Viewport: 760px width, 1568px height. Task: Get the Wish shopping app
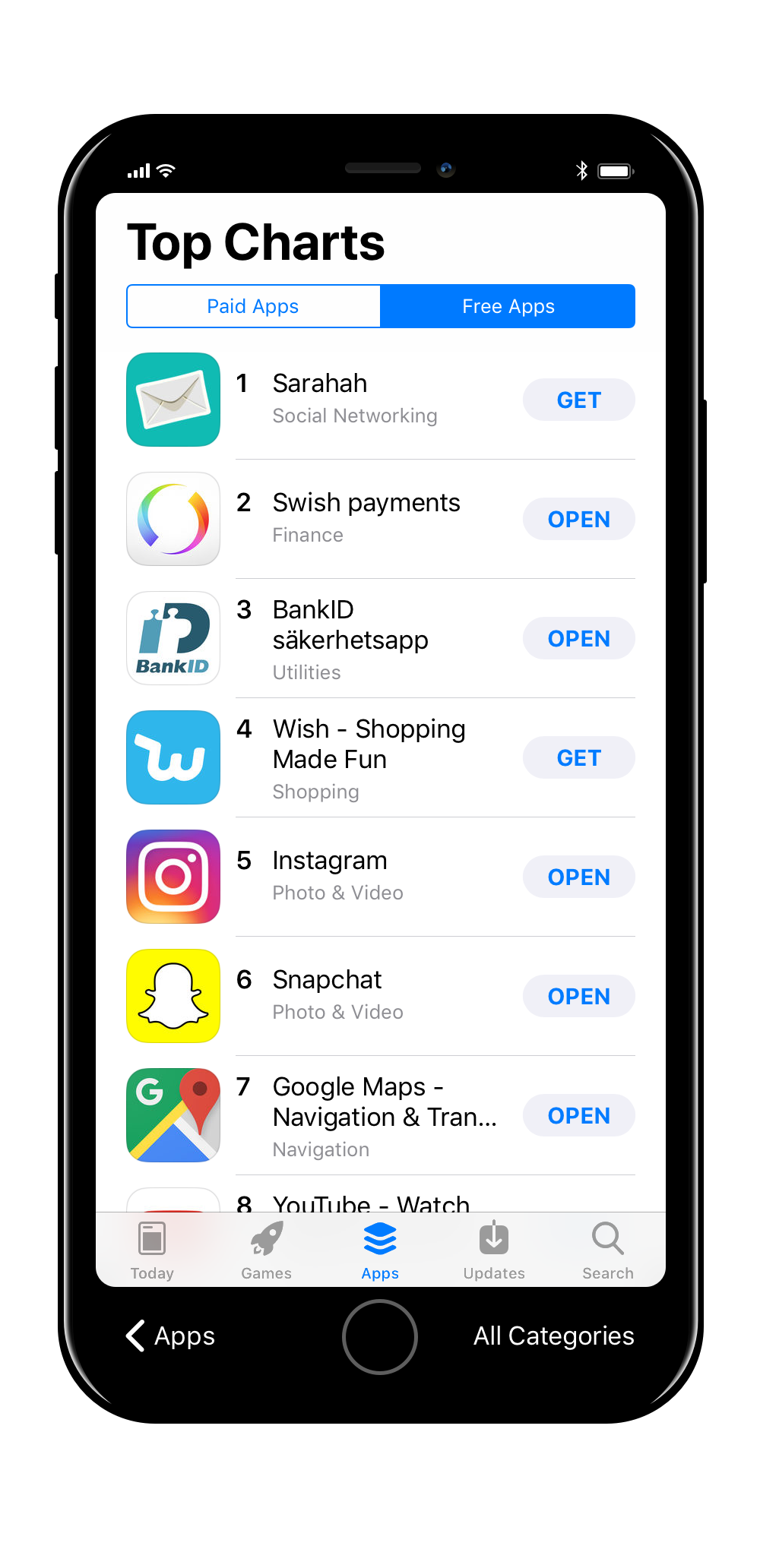(x=578, y=757)
